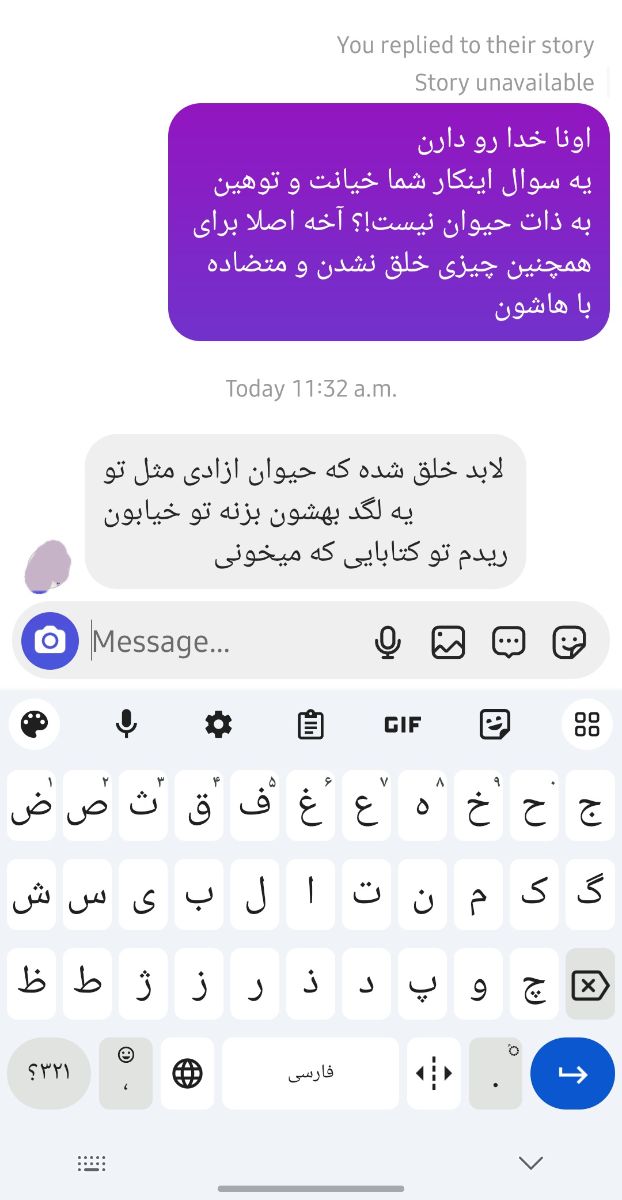This screenshot has width=622, height=1200.
Task: Hide the keyboard with the down chevron
Action: 531,1163
